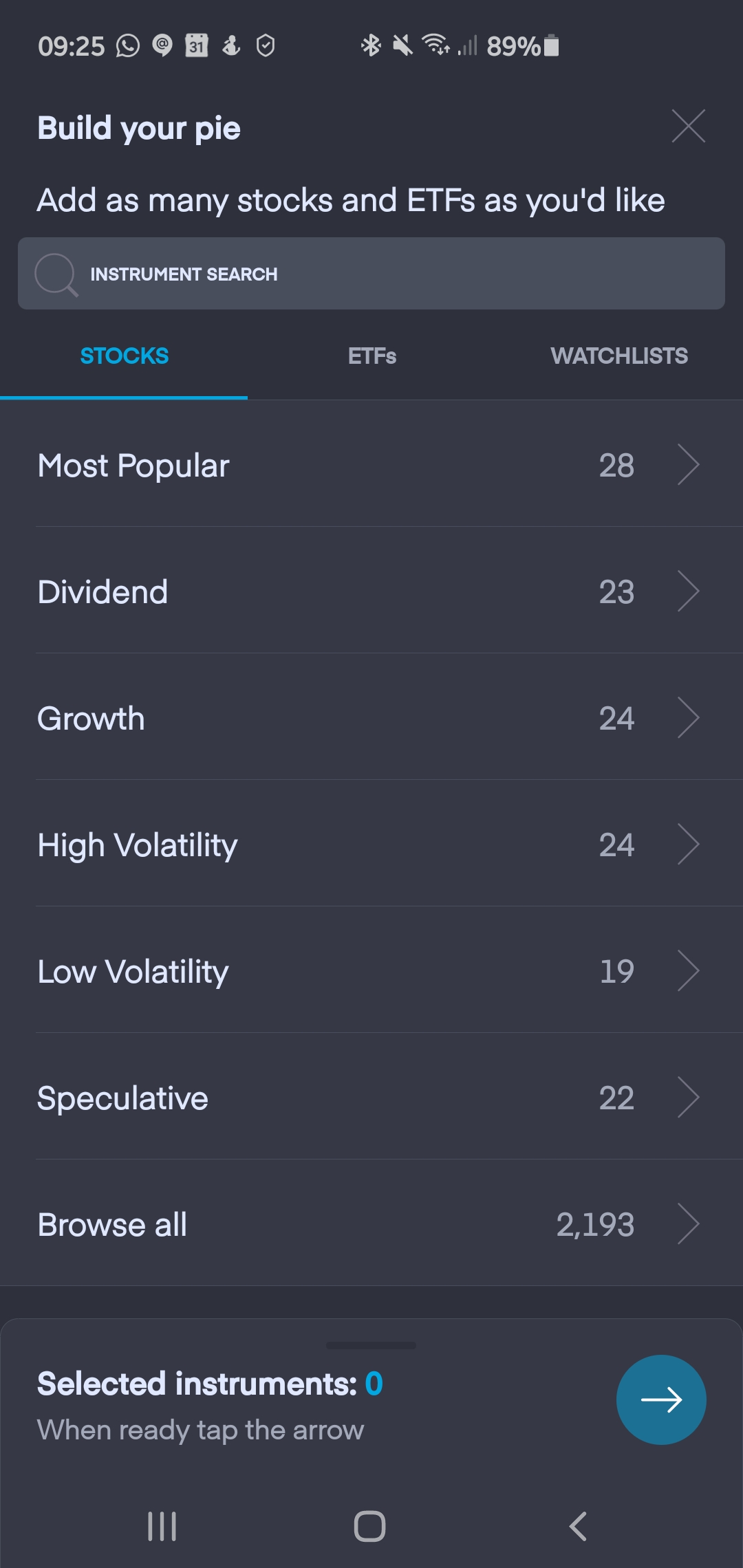Switch to the Watchlists tab
The image size is (743, 1568).
pyautogui.click(x=618, y=356)
